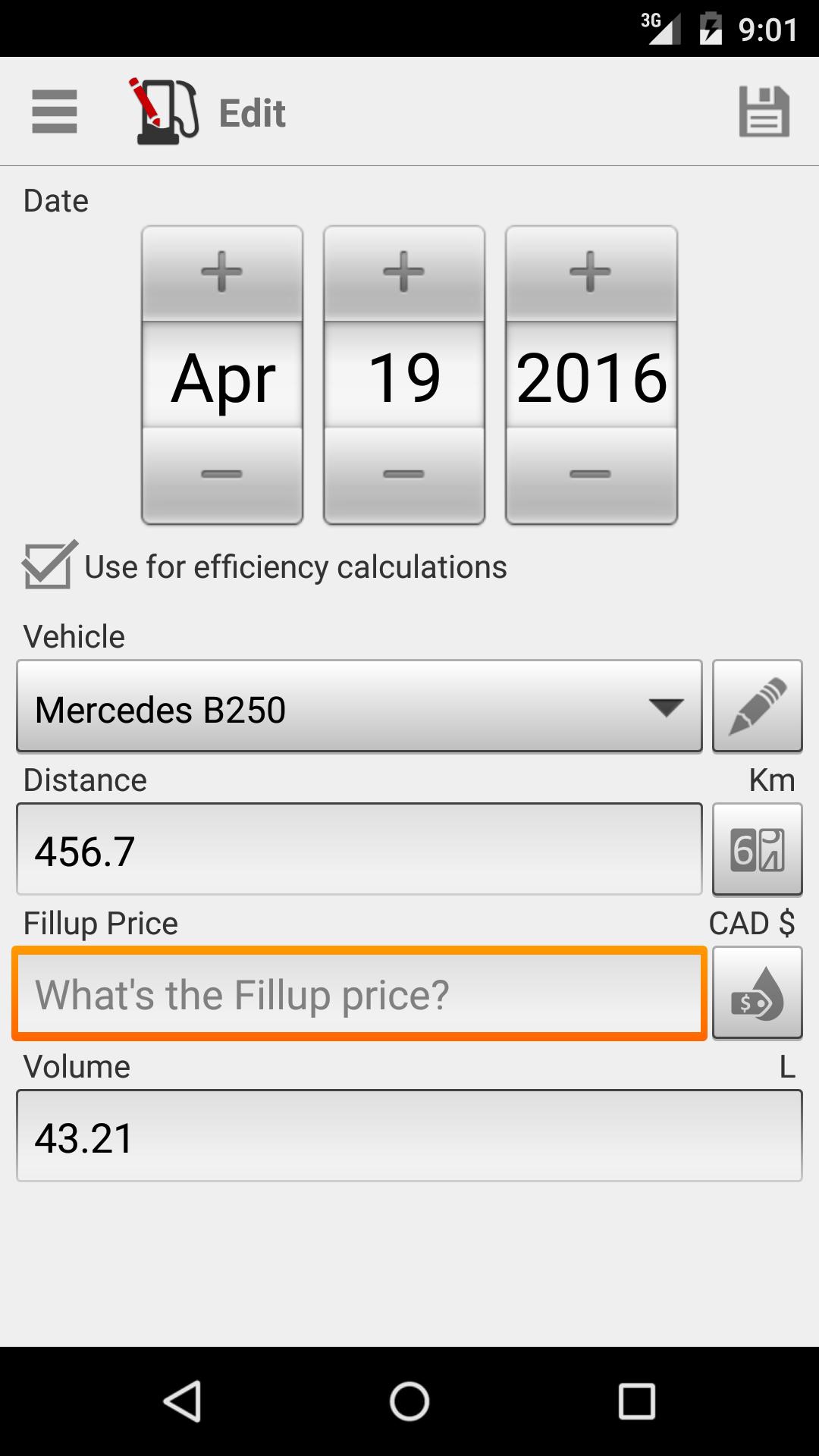
Task: Tap the Date section label
Action: [x=56, y=200]
